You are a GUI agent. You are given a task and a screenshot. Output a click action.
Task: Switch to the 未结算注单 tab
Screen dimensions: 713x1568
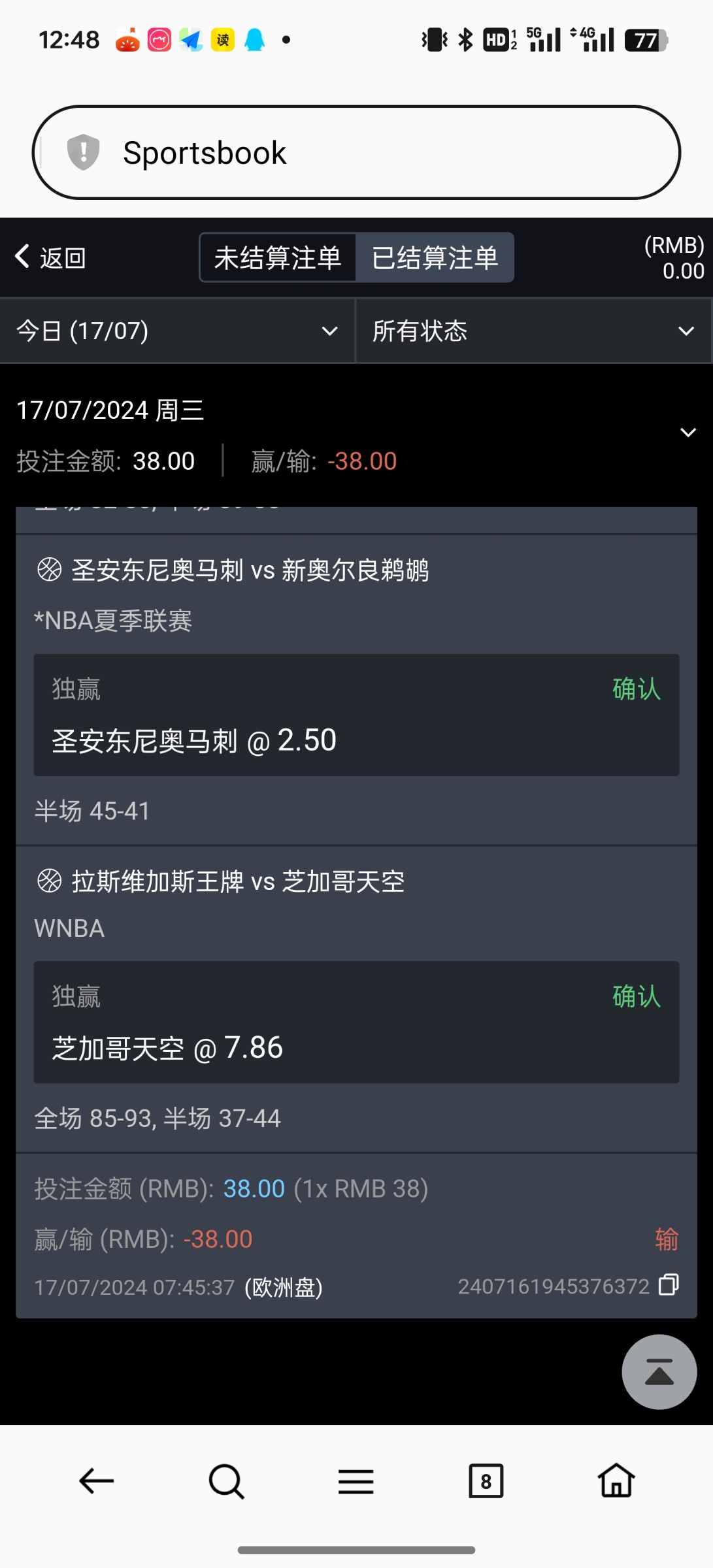pos(278,257)
